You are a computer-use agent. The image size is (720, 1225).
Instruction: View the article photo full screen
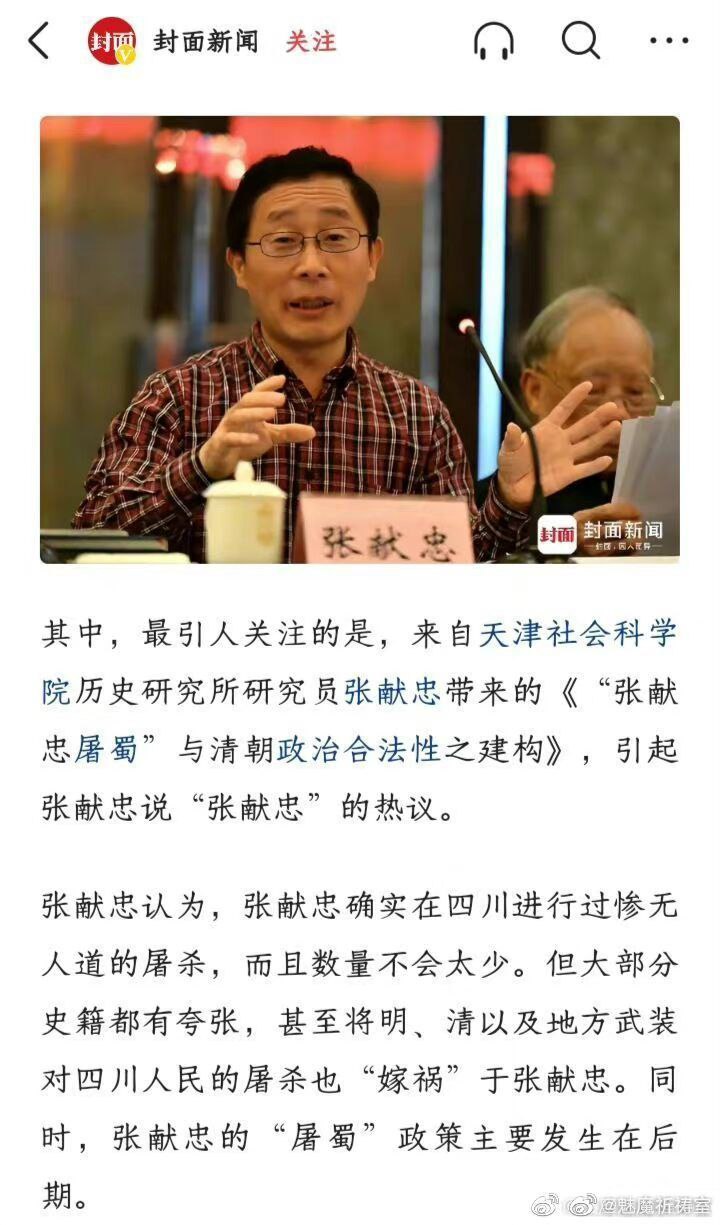[360, 340]
